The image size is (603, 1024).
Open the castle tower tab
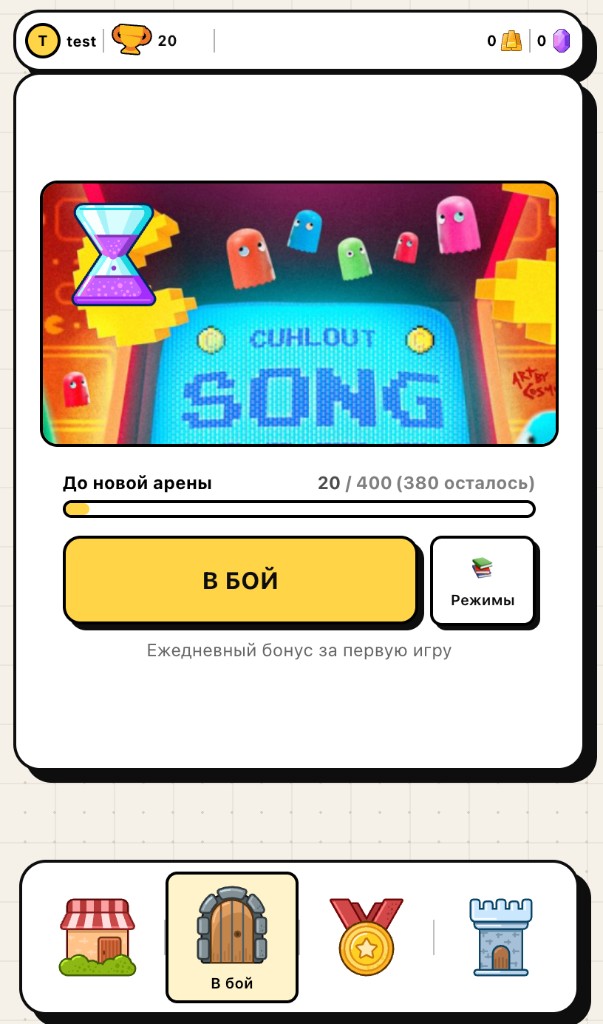click(x=500, y=937)
